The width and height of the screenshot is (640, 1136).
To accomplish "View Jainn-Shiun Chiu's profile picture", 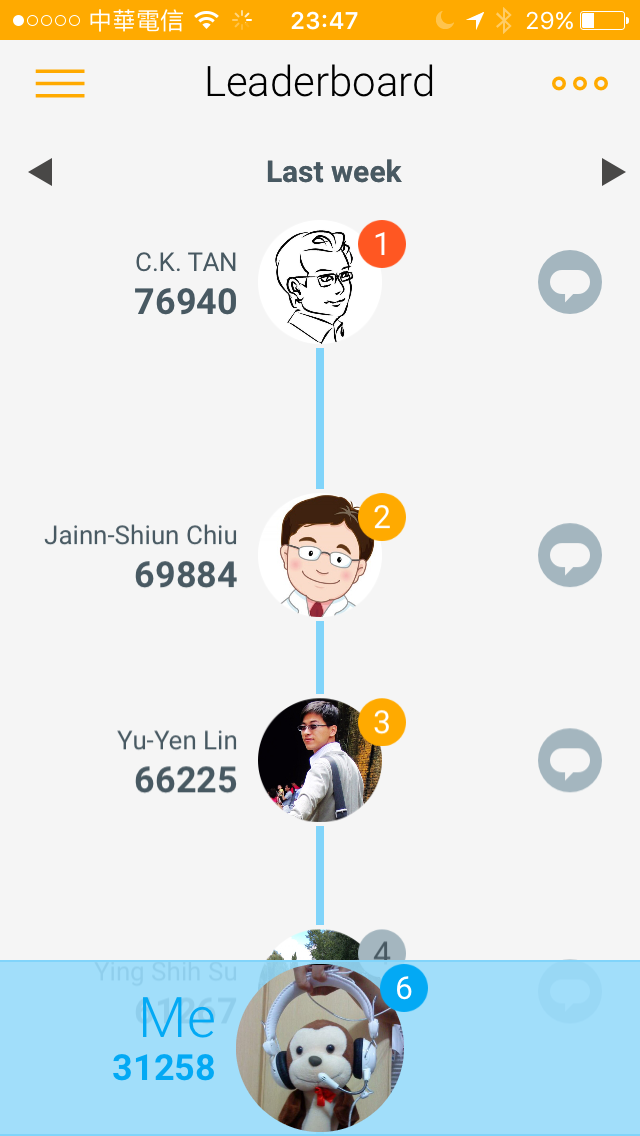I will [320, 555].
